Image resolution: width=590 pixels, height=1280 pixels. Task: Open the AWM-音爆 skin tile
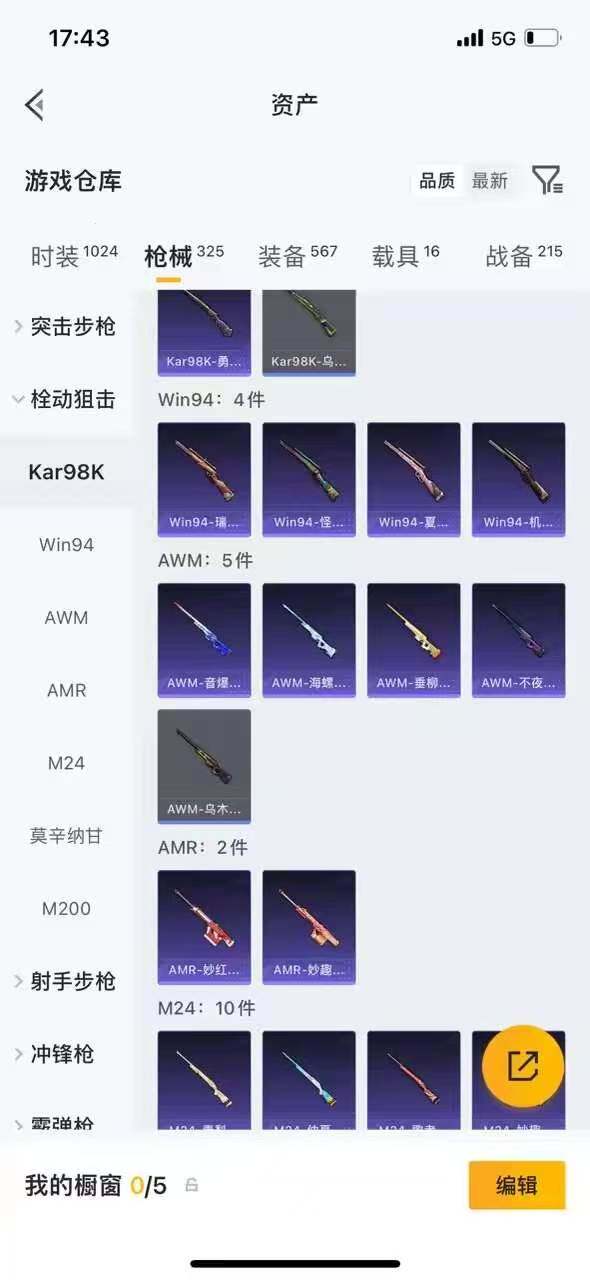[204, 640]
